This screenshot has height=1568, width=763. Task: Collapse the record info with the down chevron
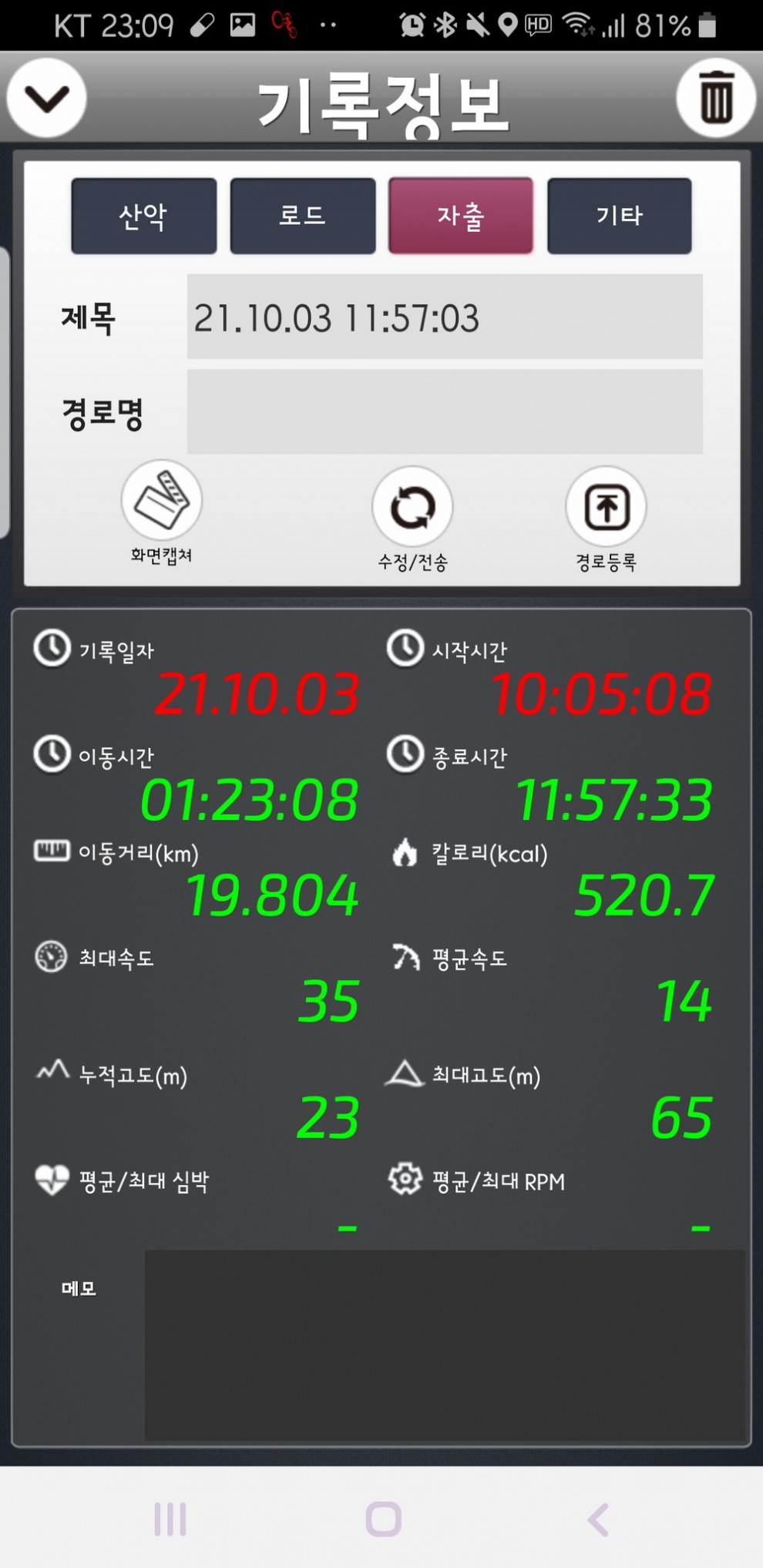(x=46, y=98)
